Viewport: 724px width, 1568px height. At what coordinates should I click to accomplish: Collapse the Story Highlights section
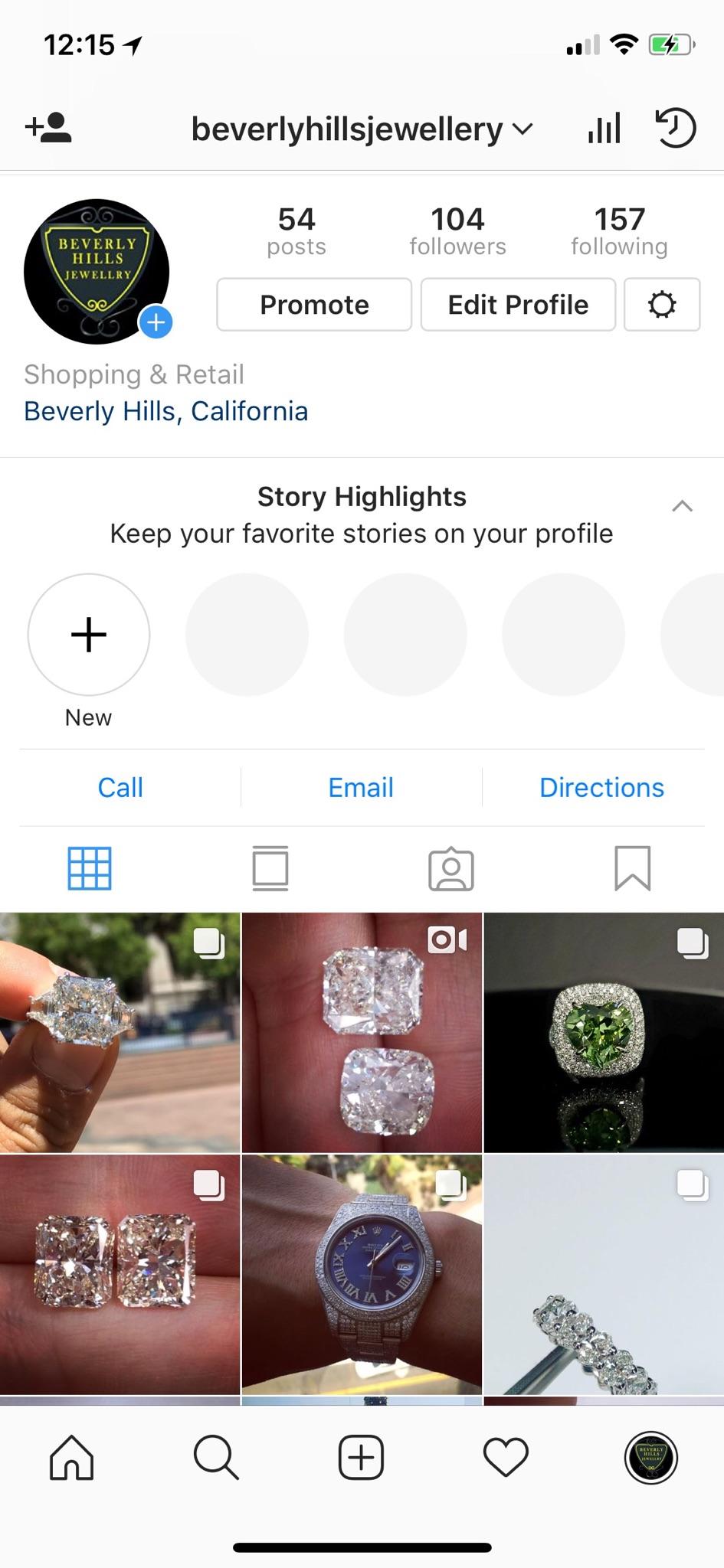[682, 506]
